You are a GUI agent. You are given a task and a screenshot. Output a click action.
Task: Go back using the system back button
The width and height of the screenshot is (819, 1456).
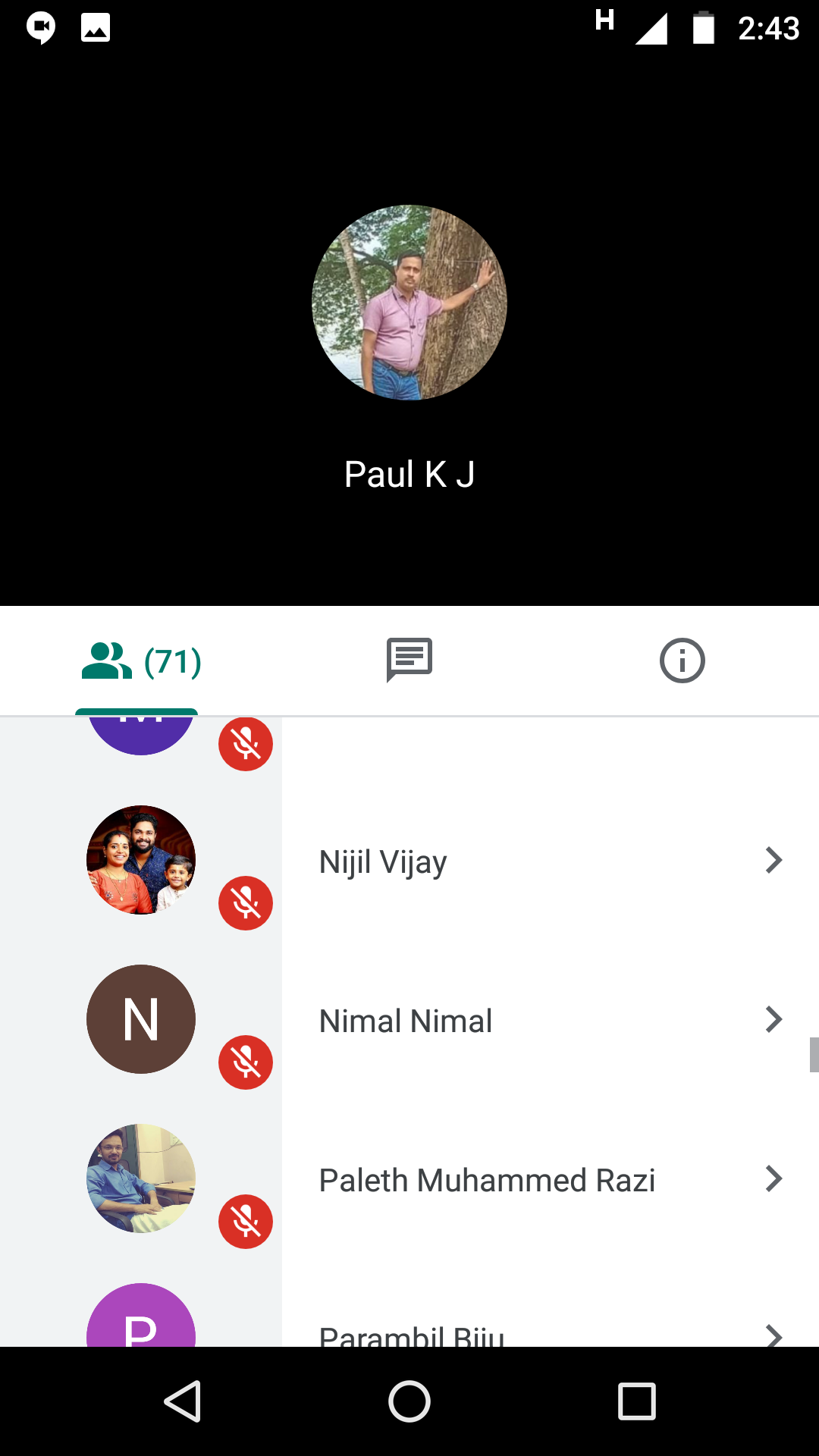click(183, 1401)
